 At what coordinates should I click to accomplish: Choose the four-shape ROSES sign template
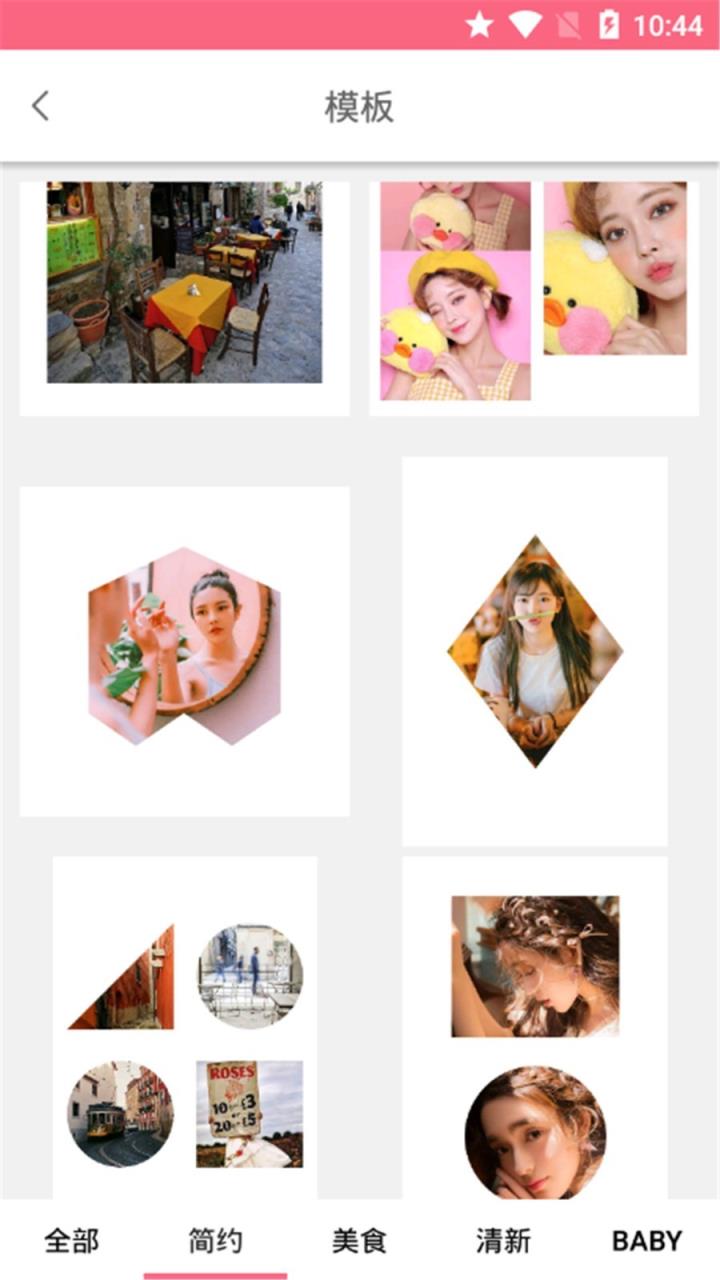185,1030
